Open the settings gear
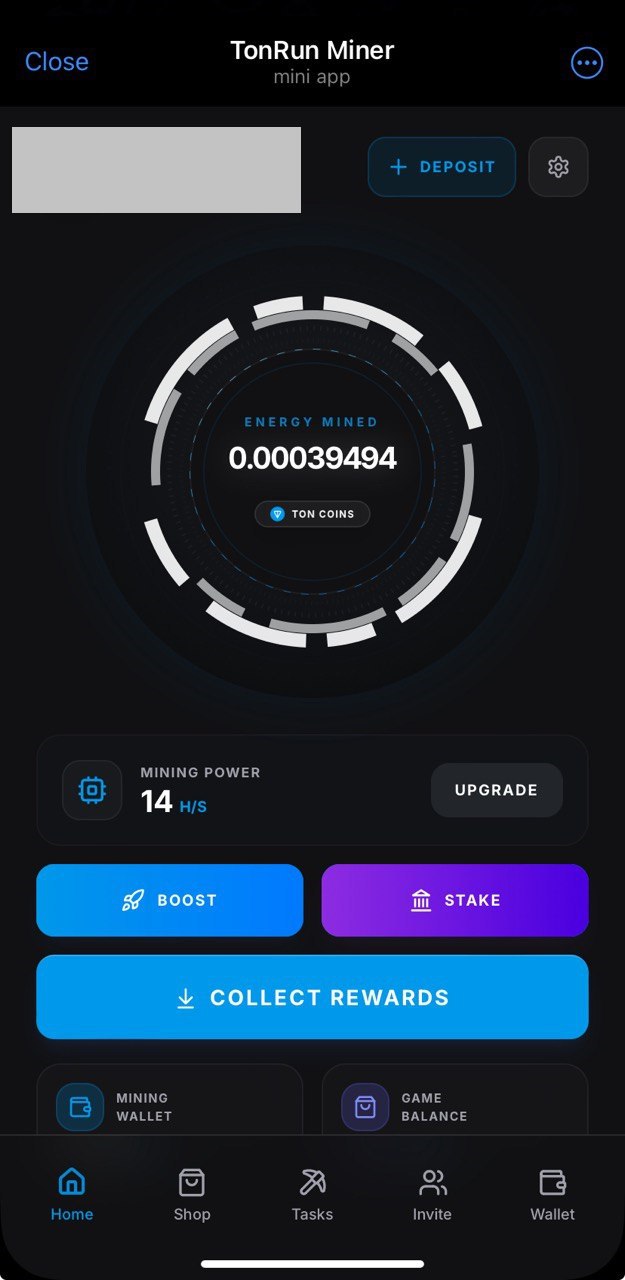The width and height of the screenshot is (625, 1280). (x=558, y=167)
